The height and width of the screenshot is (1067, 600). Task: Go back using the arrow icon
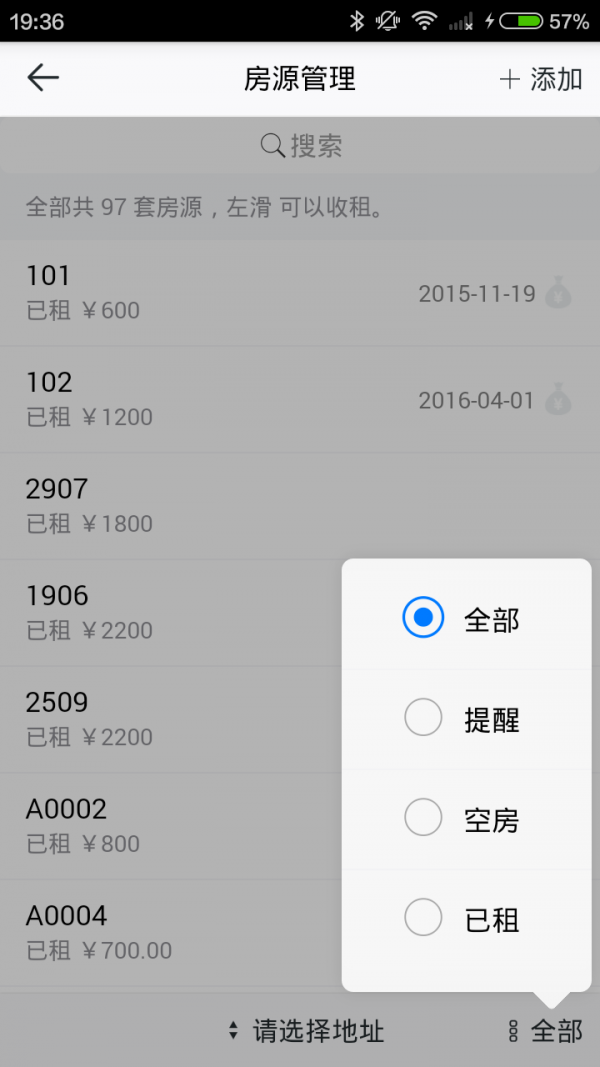pyautogui.click(x=43, y=78)
